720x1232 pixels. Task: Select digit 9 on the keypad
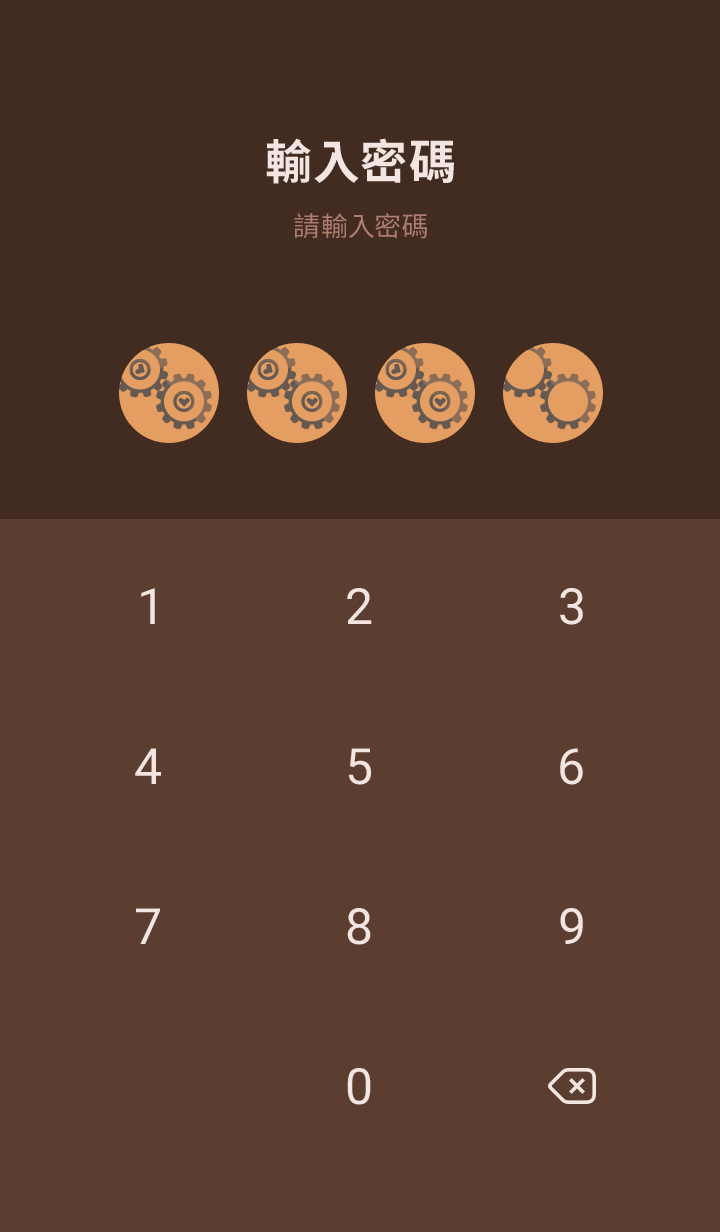571,927
